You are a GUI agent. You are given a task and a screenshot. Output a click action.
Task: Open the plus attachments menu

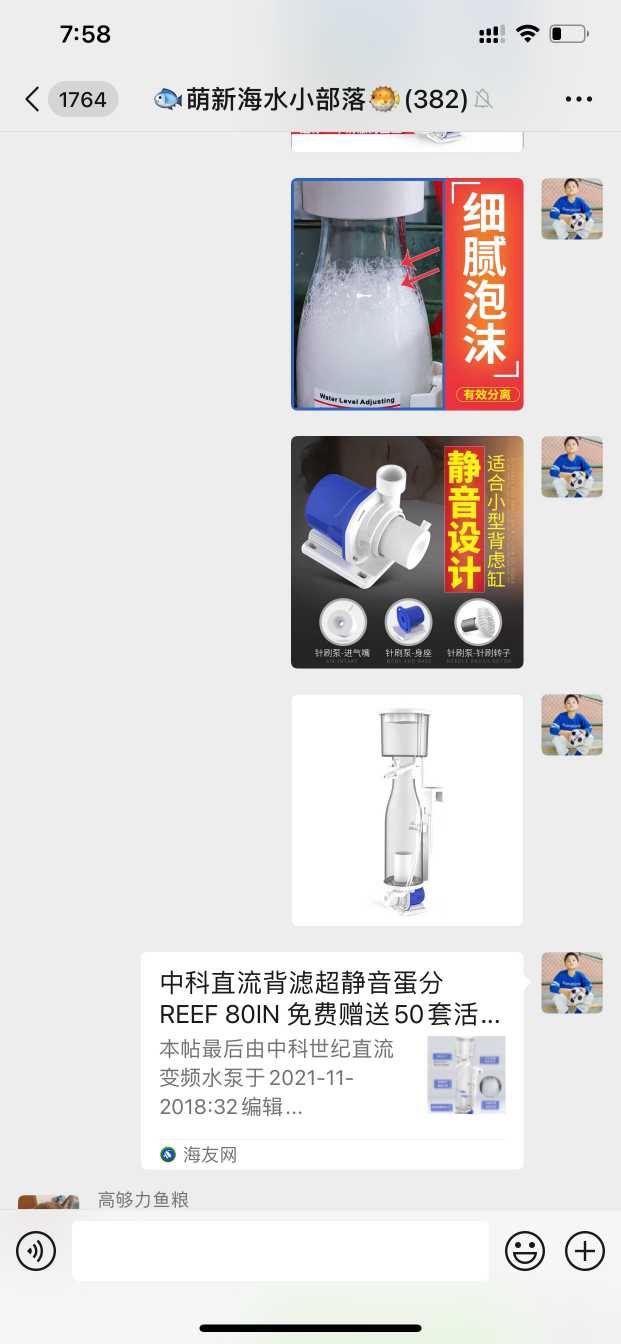(x=585, y=1251)
